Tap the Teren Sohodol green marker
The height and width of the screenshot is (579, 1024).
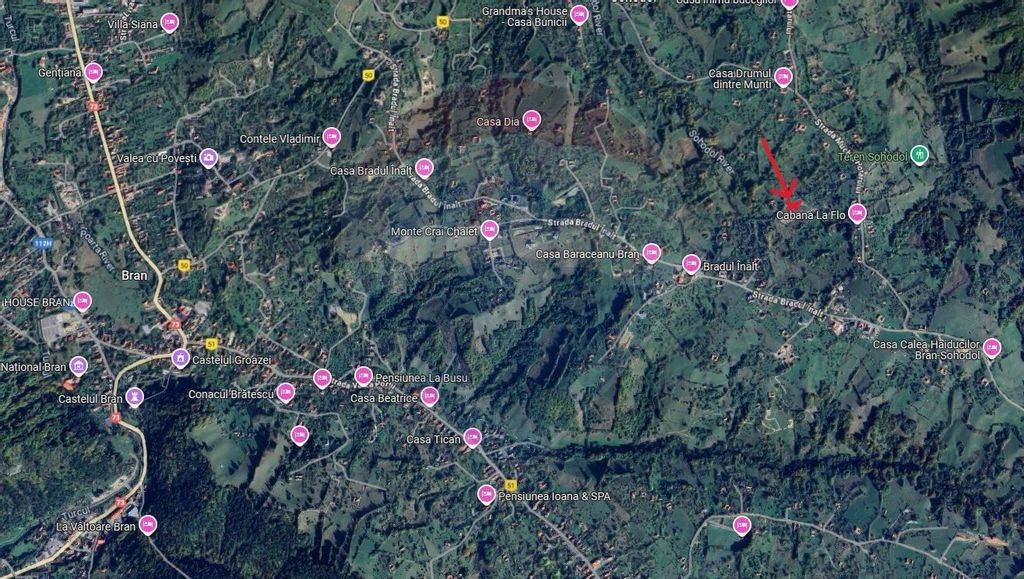coord(920,154)
